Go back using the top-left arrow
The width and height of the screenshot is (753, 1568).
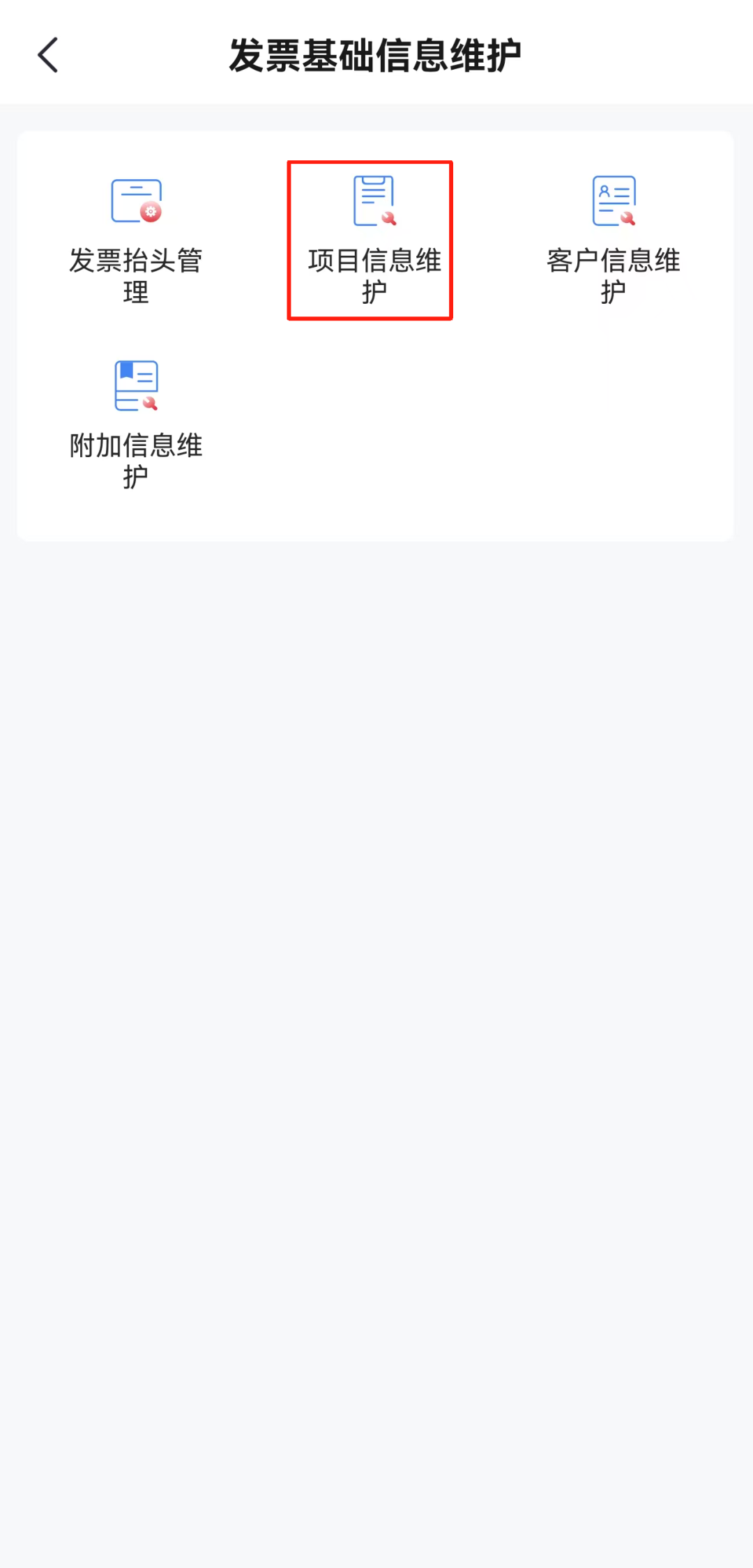pyautogui.click(x=47, y=56)
